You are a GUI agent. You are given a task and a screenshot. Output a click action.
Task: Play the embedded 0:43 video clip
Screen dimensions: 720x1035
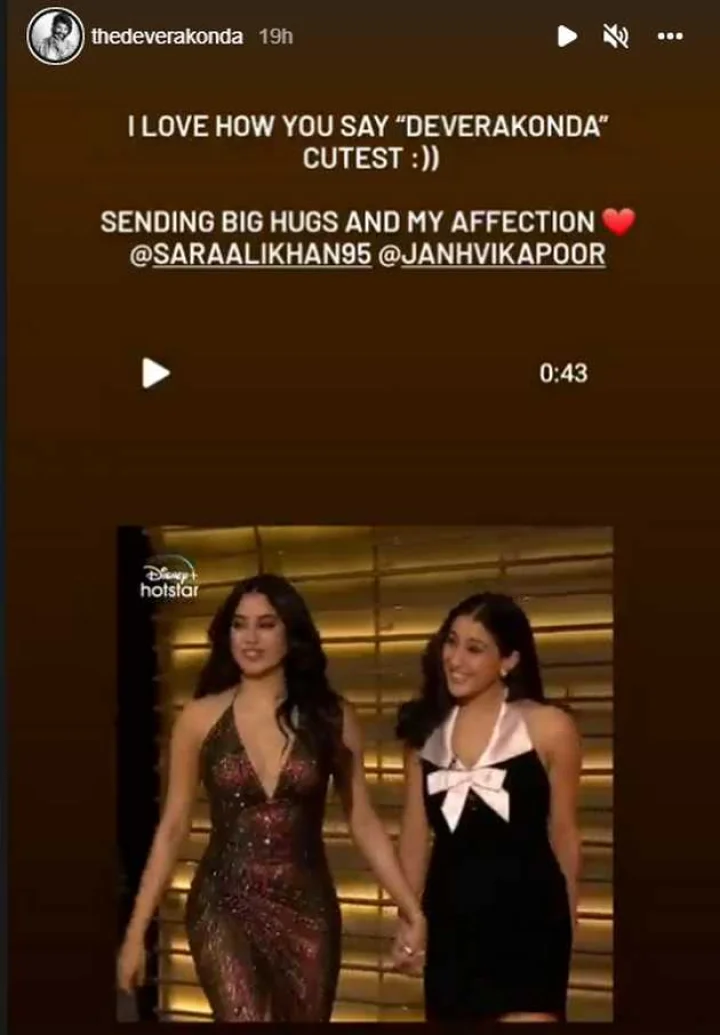(156, 374)
